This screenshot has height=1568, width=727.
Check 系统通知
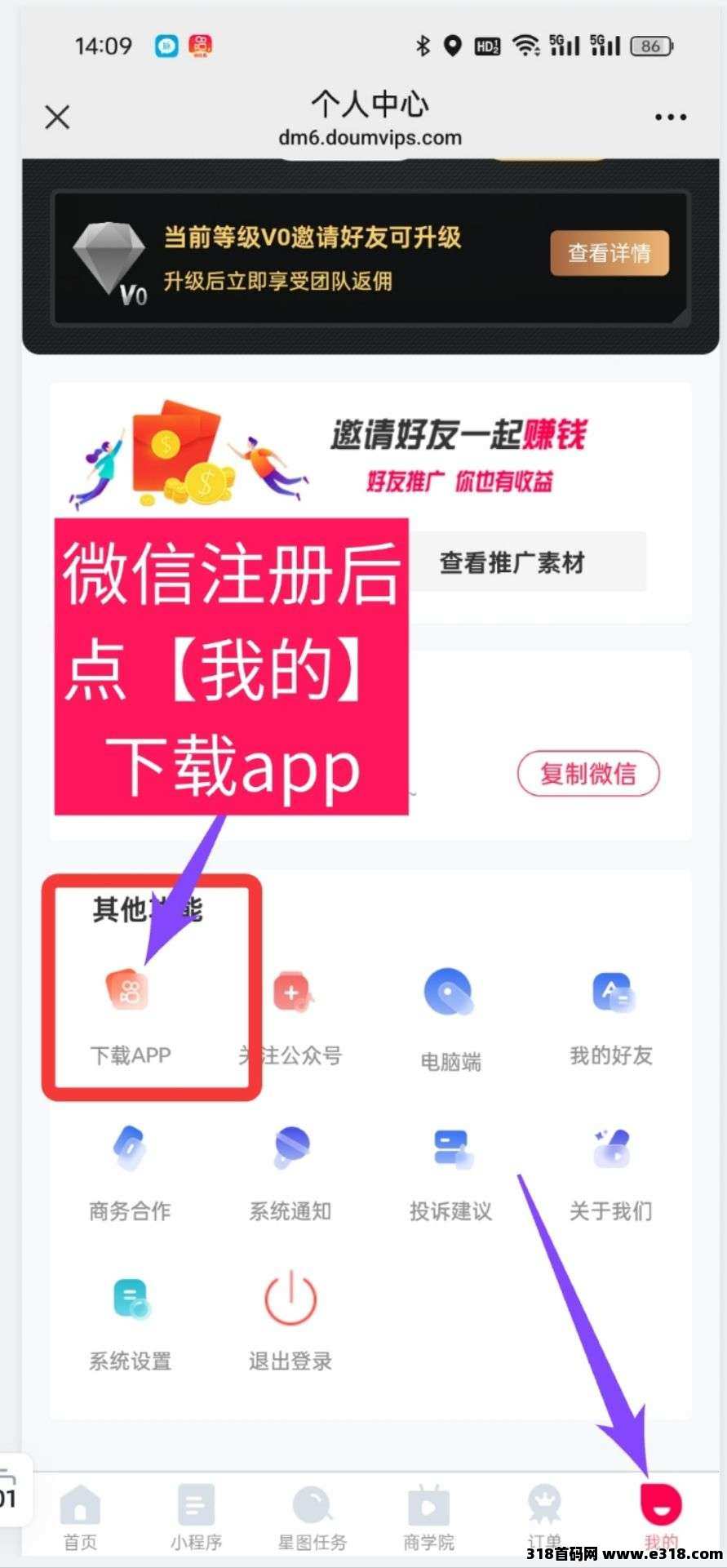[290, 1170]
